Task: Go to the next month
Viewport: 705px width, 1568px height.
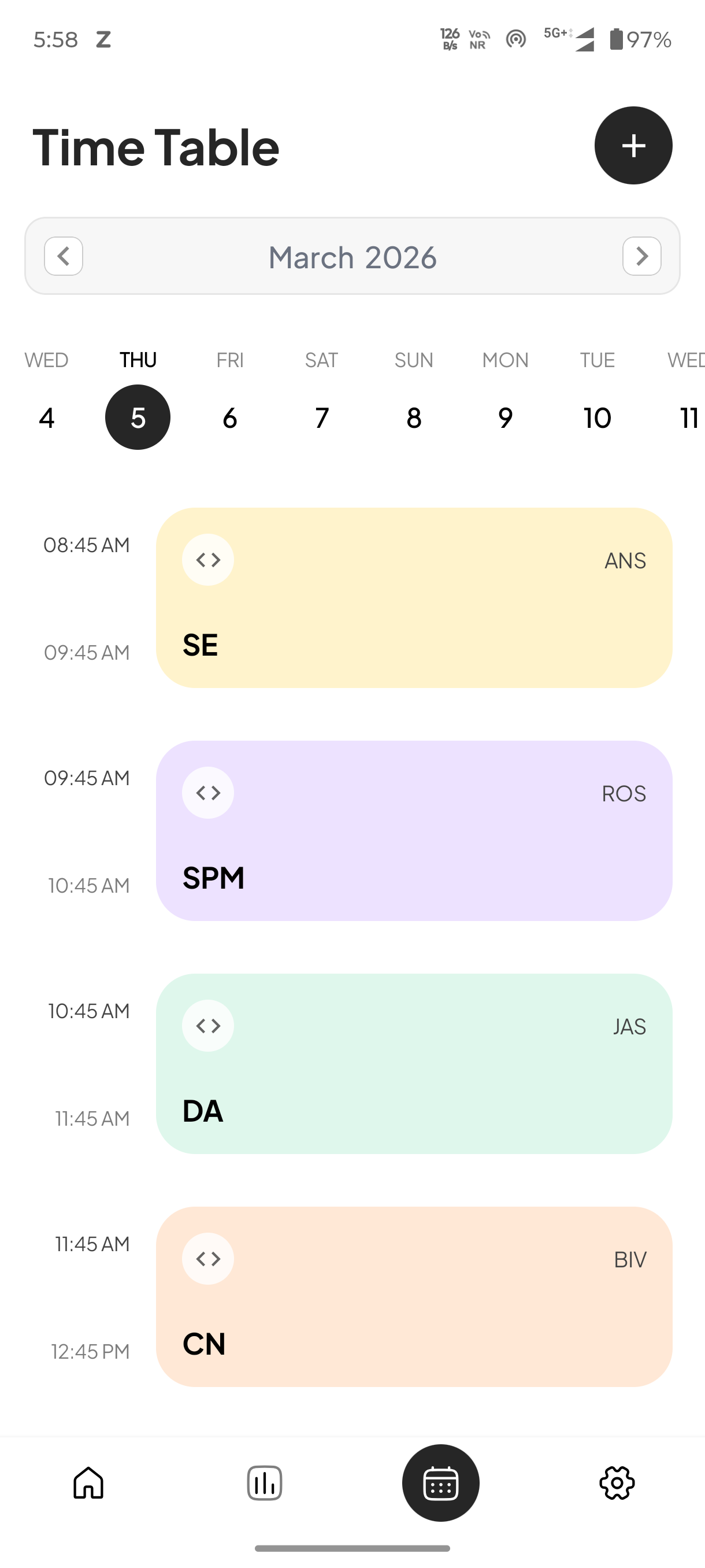Action: (x=641, y=256)
